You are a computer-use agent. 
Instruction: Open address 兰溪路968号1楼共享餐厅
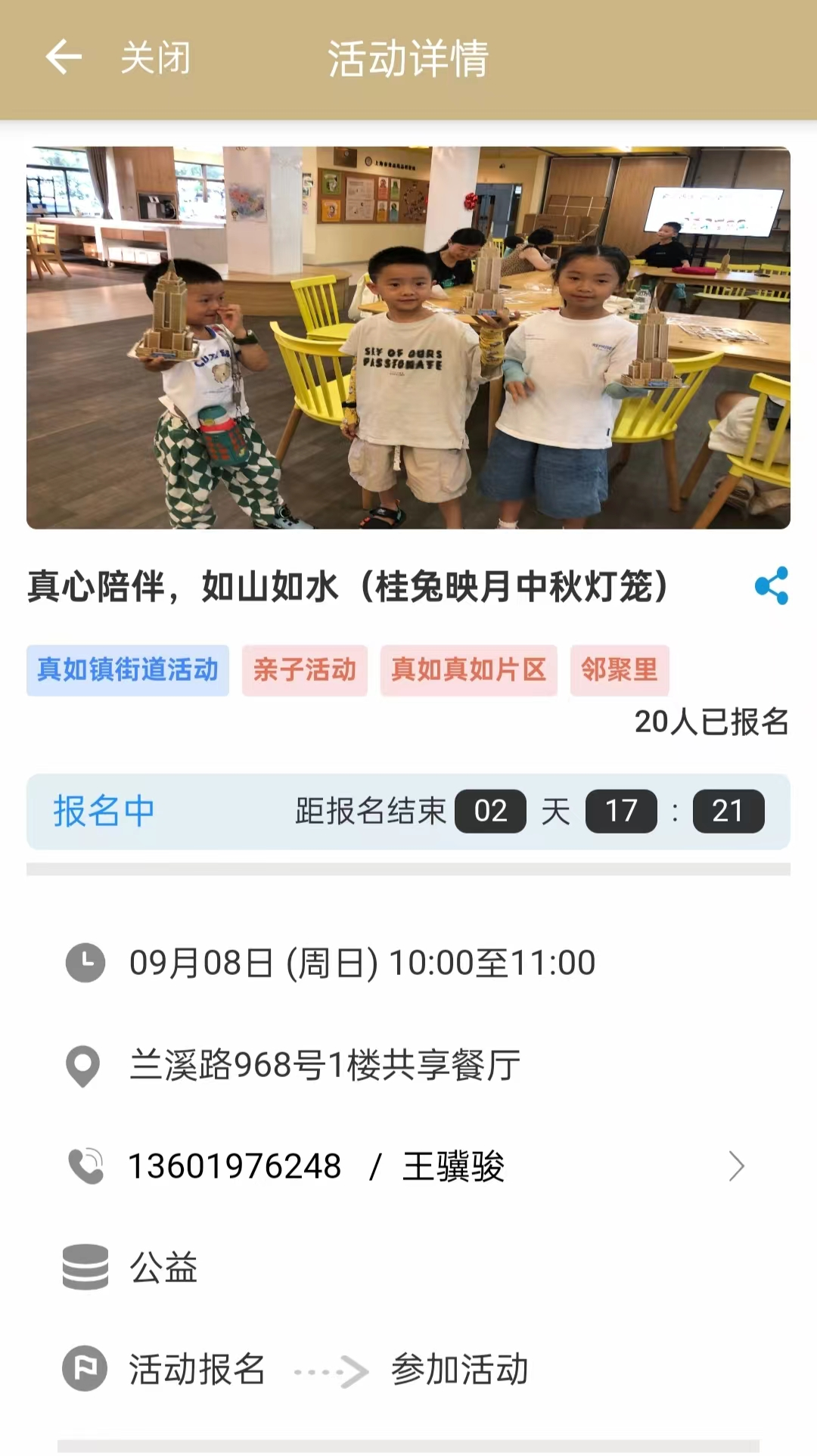coord(325,1065)
